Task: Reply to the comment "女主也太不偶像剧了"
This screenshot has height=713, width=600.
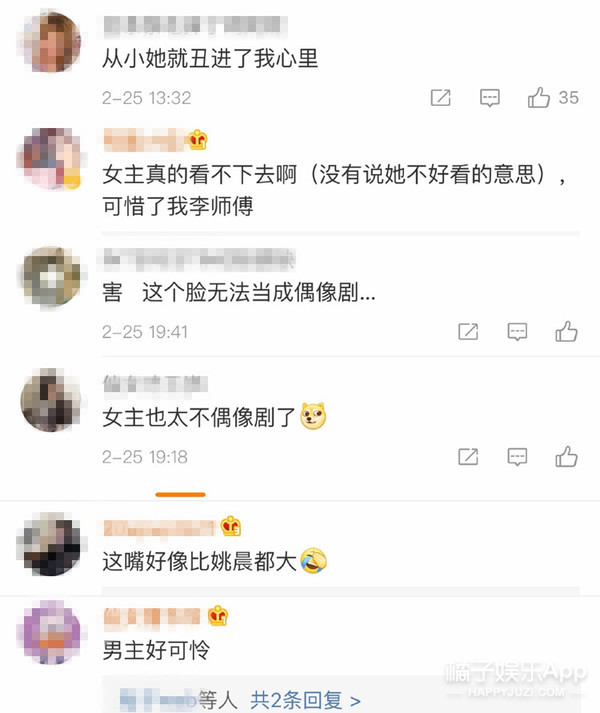Action: coord(517,457)
